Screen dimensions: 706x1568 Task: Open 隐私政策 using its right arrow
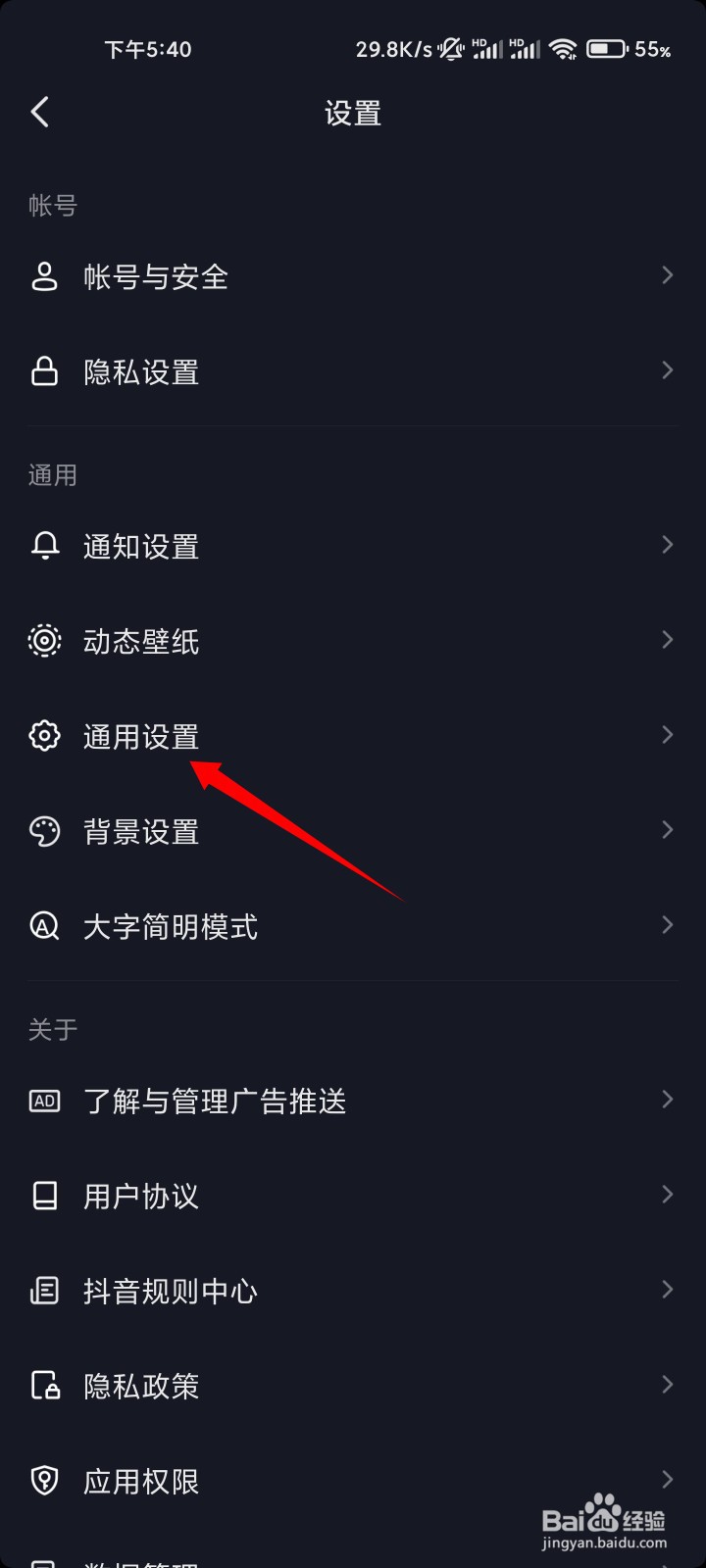click(668, 1385)
